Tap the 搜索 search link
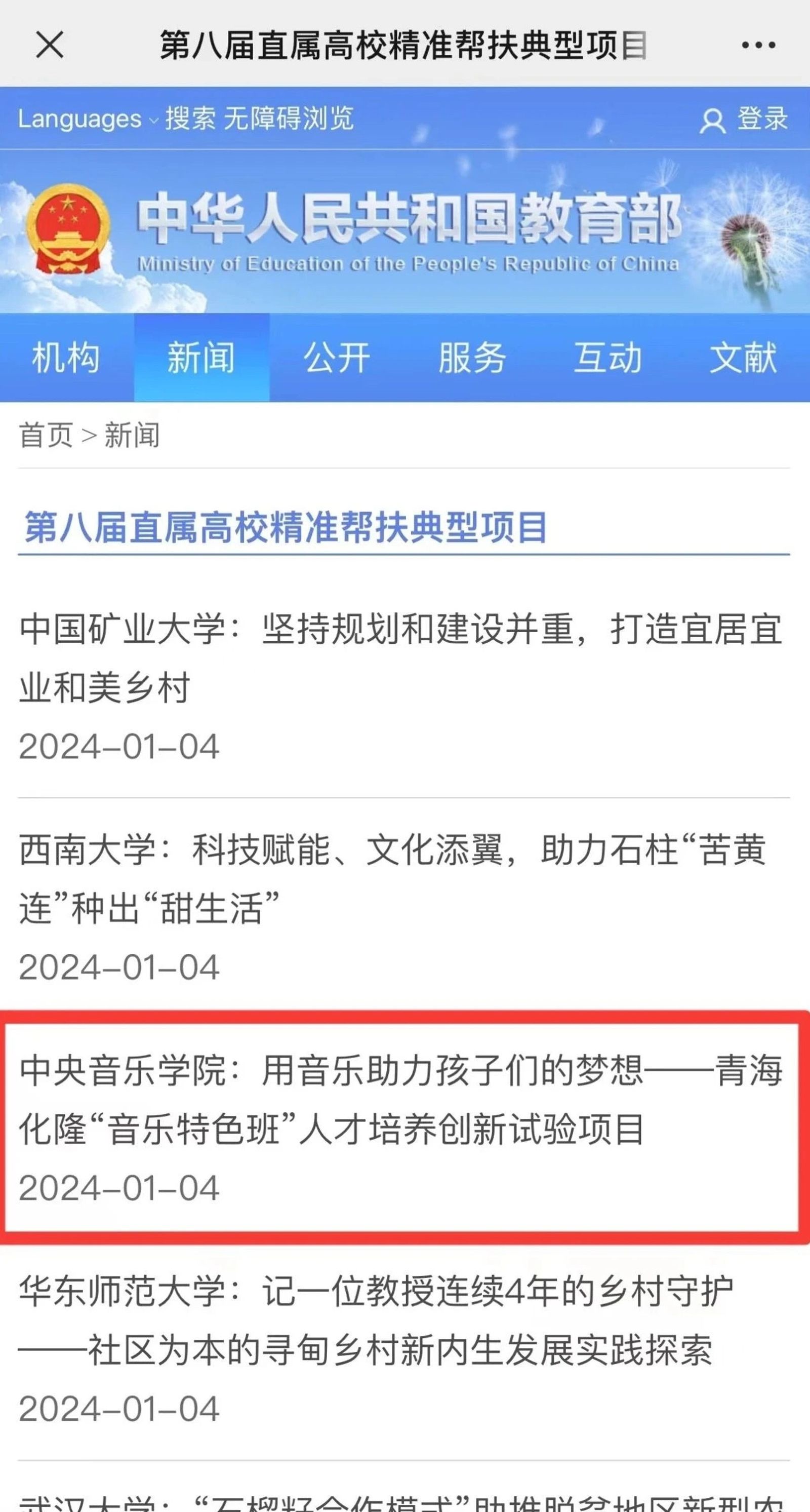 tap(190, 119)
